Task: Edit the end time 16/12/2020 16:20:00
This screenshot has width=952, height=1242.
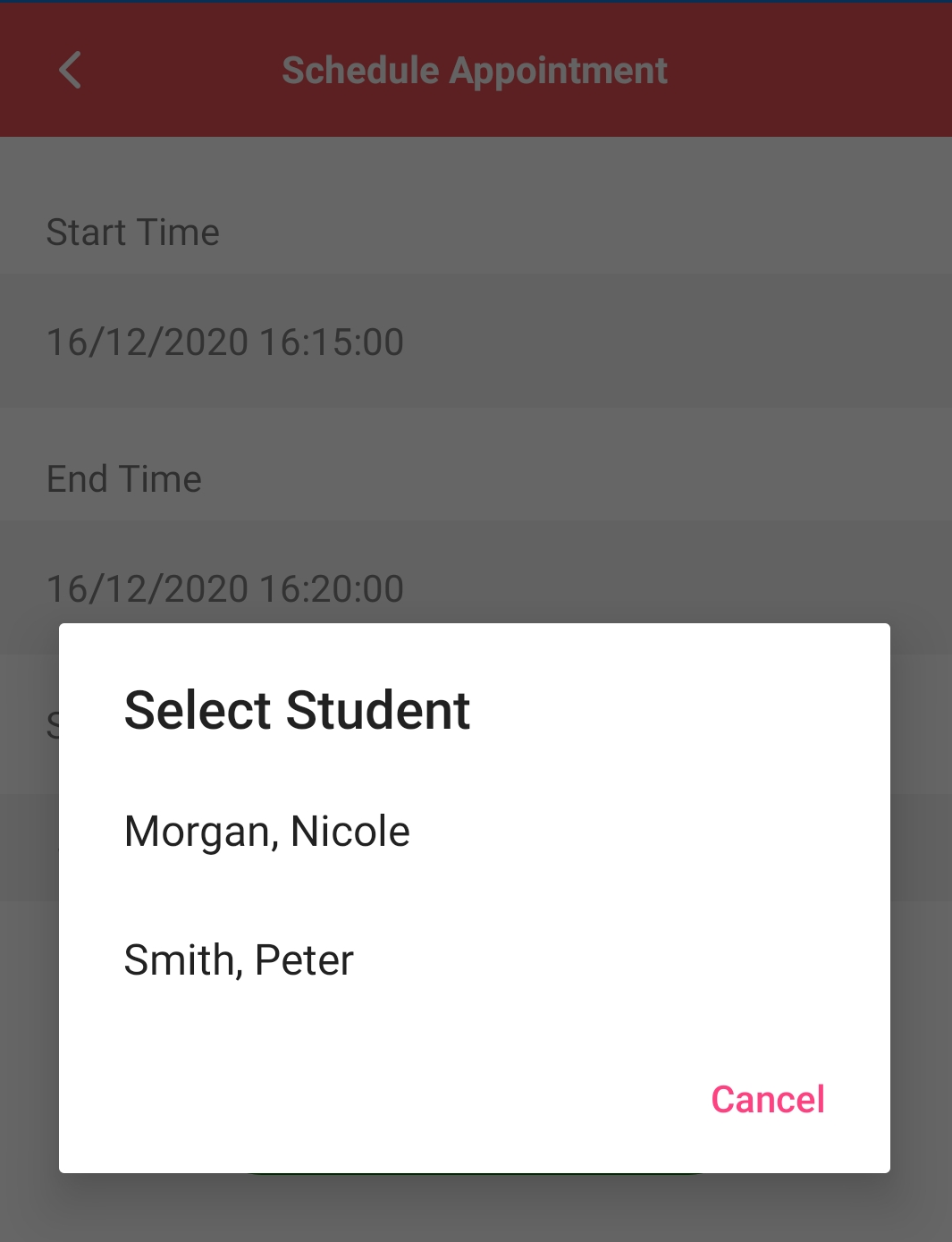Action: pos(224,587)
